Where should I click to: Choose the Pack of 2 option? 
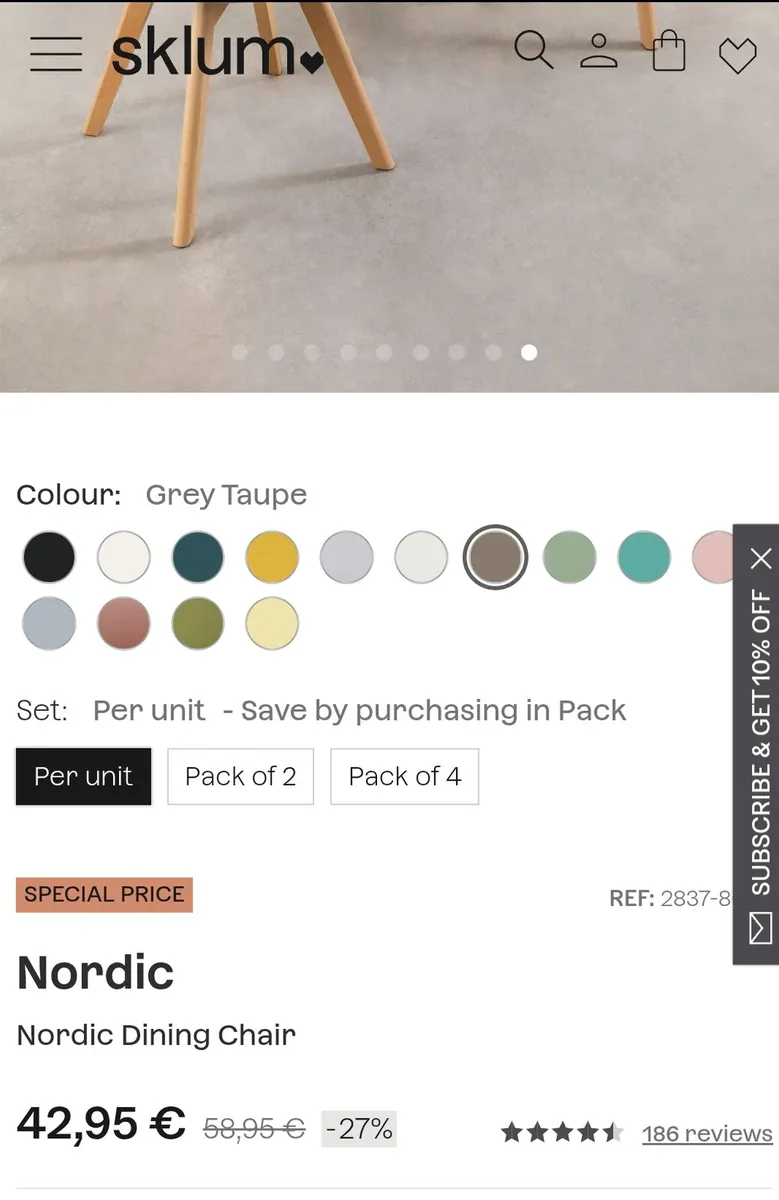coord(240,776)
